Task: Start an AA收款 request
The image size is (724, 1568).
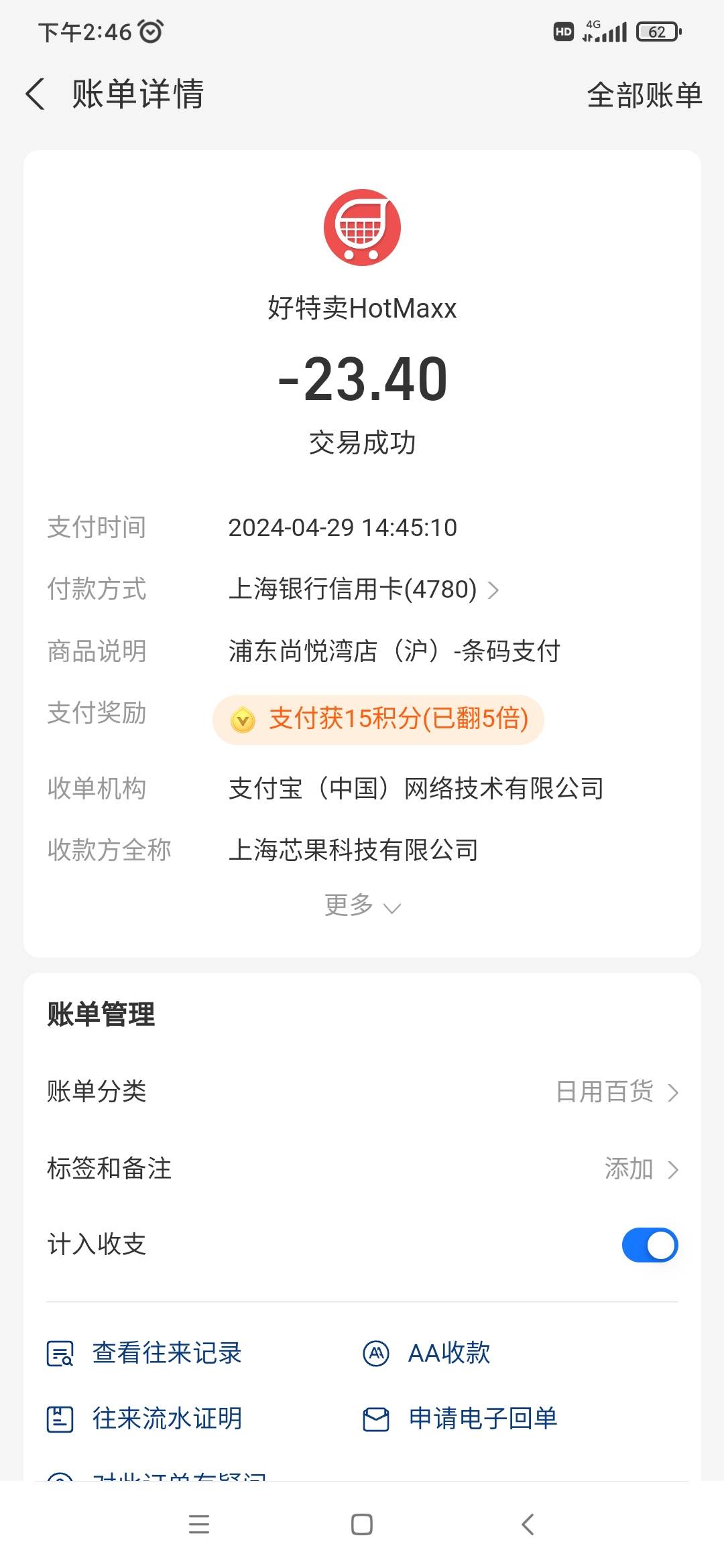Action: (426, 1353)
